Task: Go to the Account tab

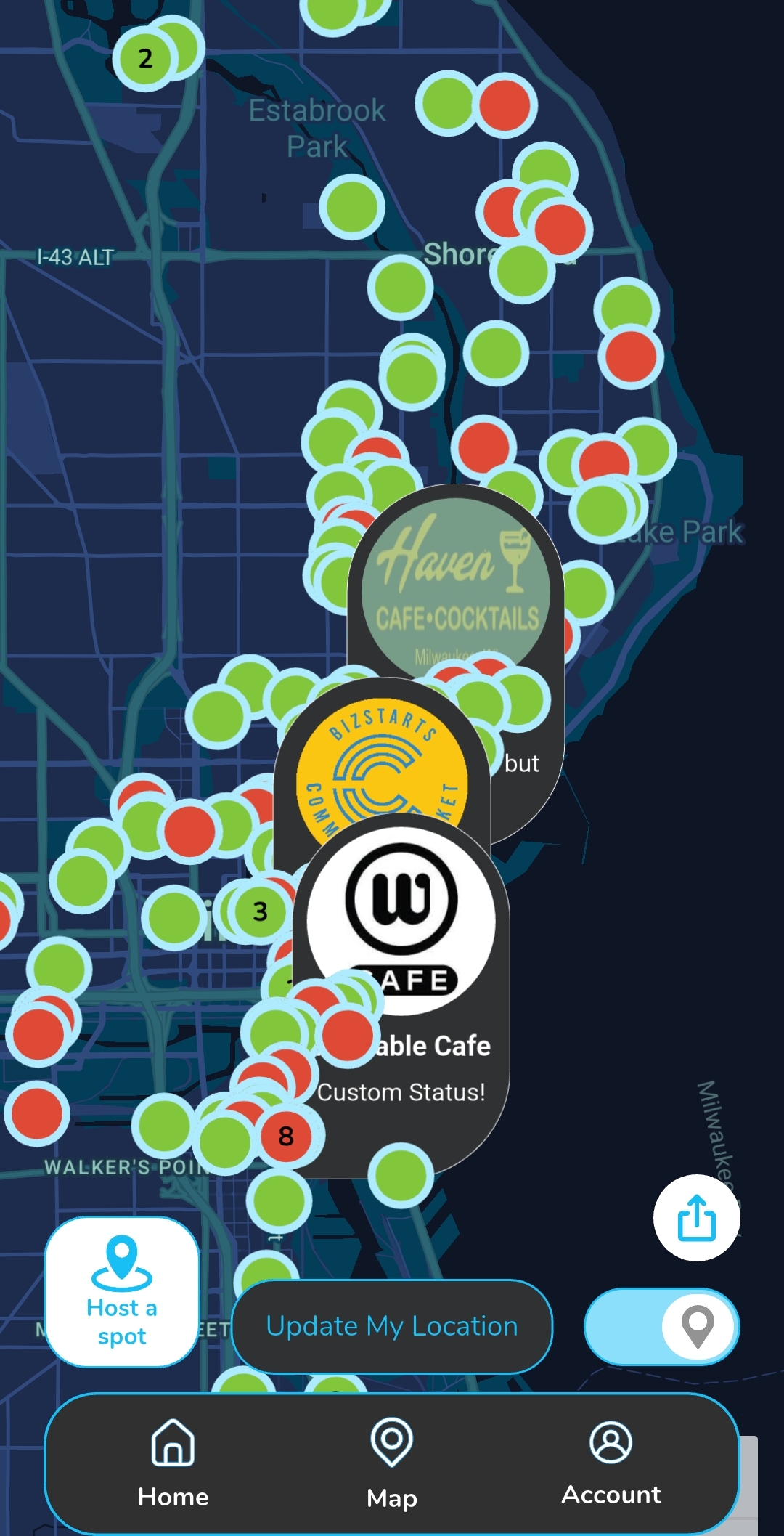Action: (x=611, y=1463)
